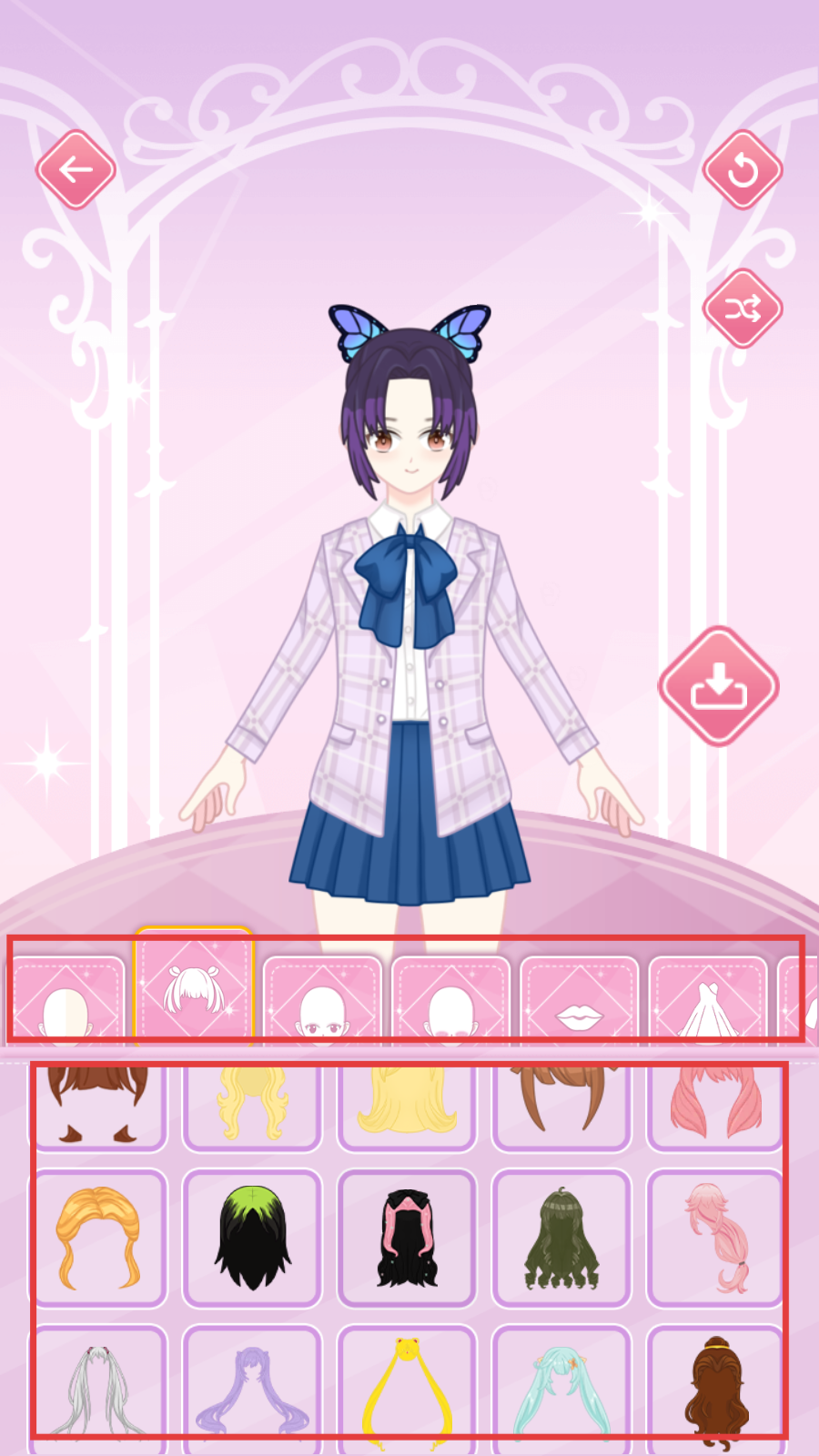Viewport: 819px width, 1456px height.
Task: Go back using the pink arrow button
Action: click(76, 169)
